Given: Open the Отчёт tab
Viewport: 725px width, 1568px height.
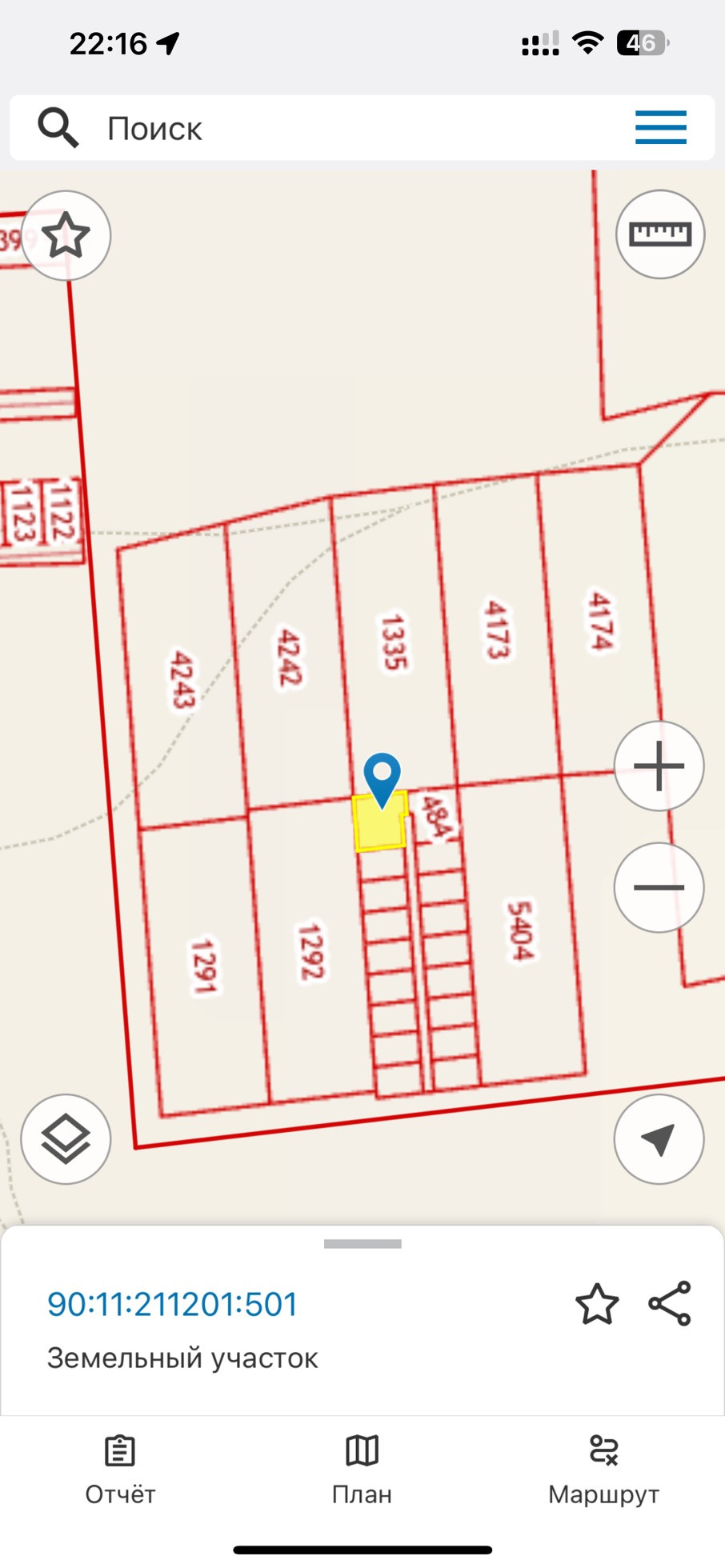Looking at the screenshot, I should click(120, 1470).
